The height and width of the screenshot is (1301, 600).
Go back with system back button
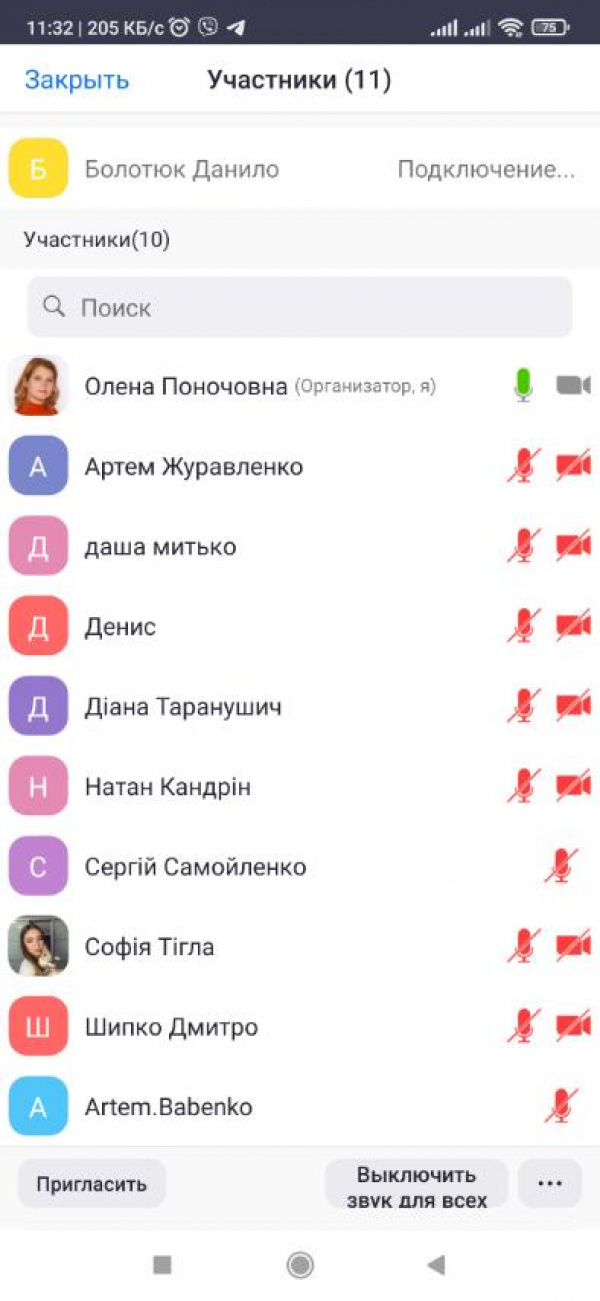pyautogui.click(x=436, y=1265)
